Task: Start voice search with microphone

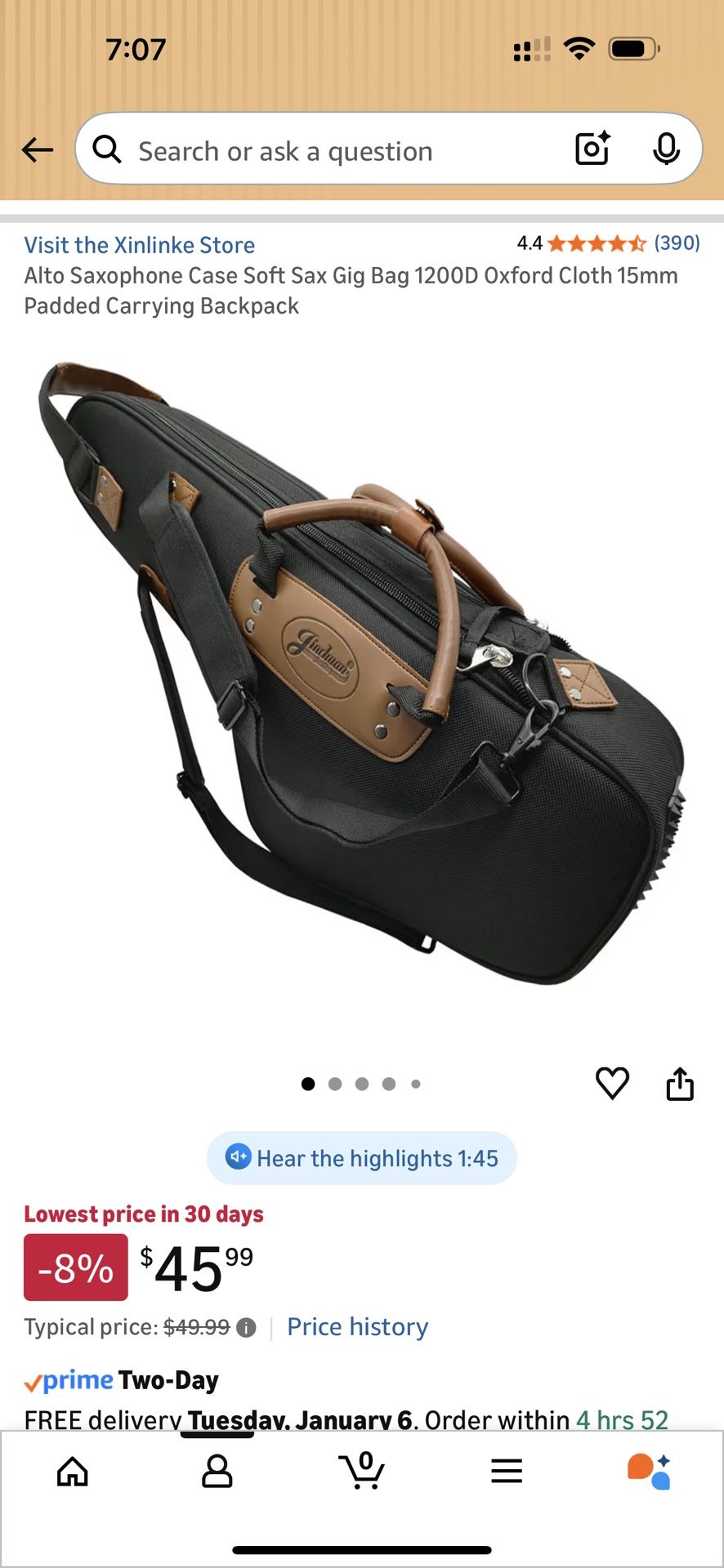Action: click(x=667, y=149)
